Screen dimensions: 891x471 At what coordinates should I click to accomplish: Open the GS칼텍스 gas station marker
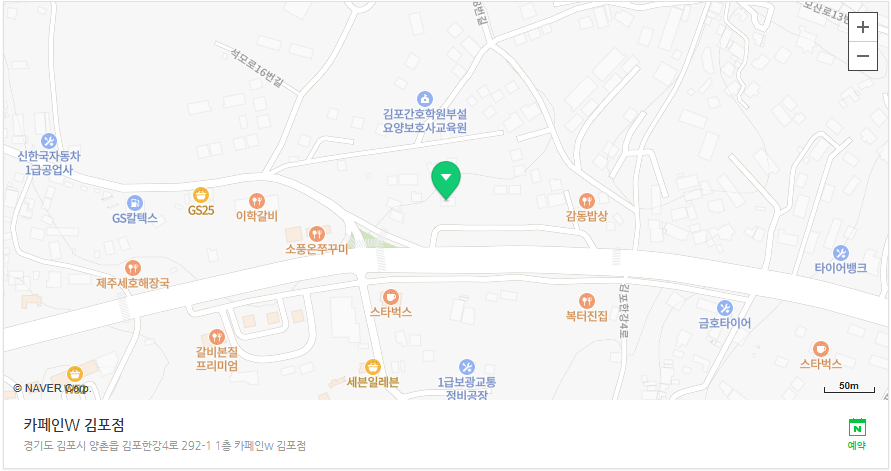coord(135,201)
